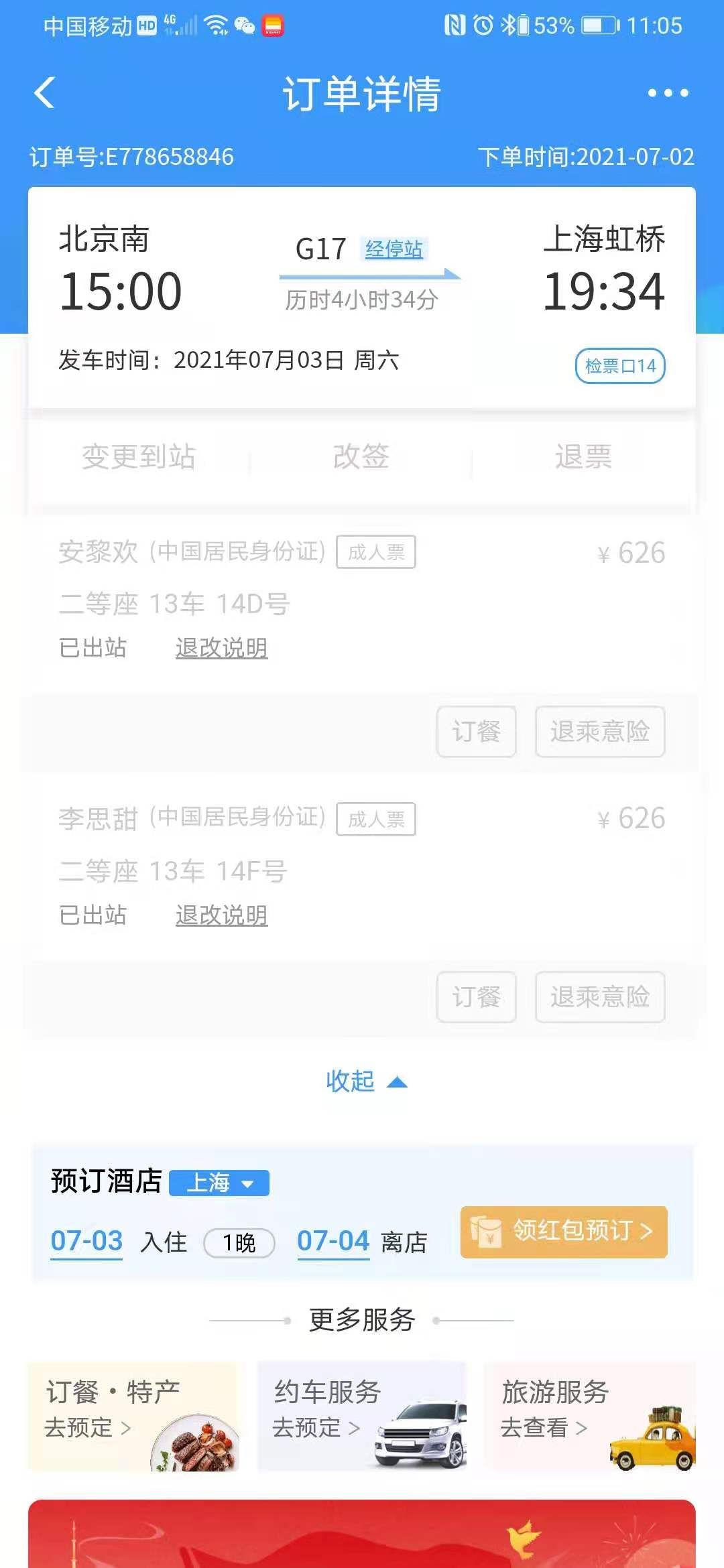Order a meal for 安黎欢's ticket
This screenshot has width=724, height=1568.
(476, 732)
